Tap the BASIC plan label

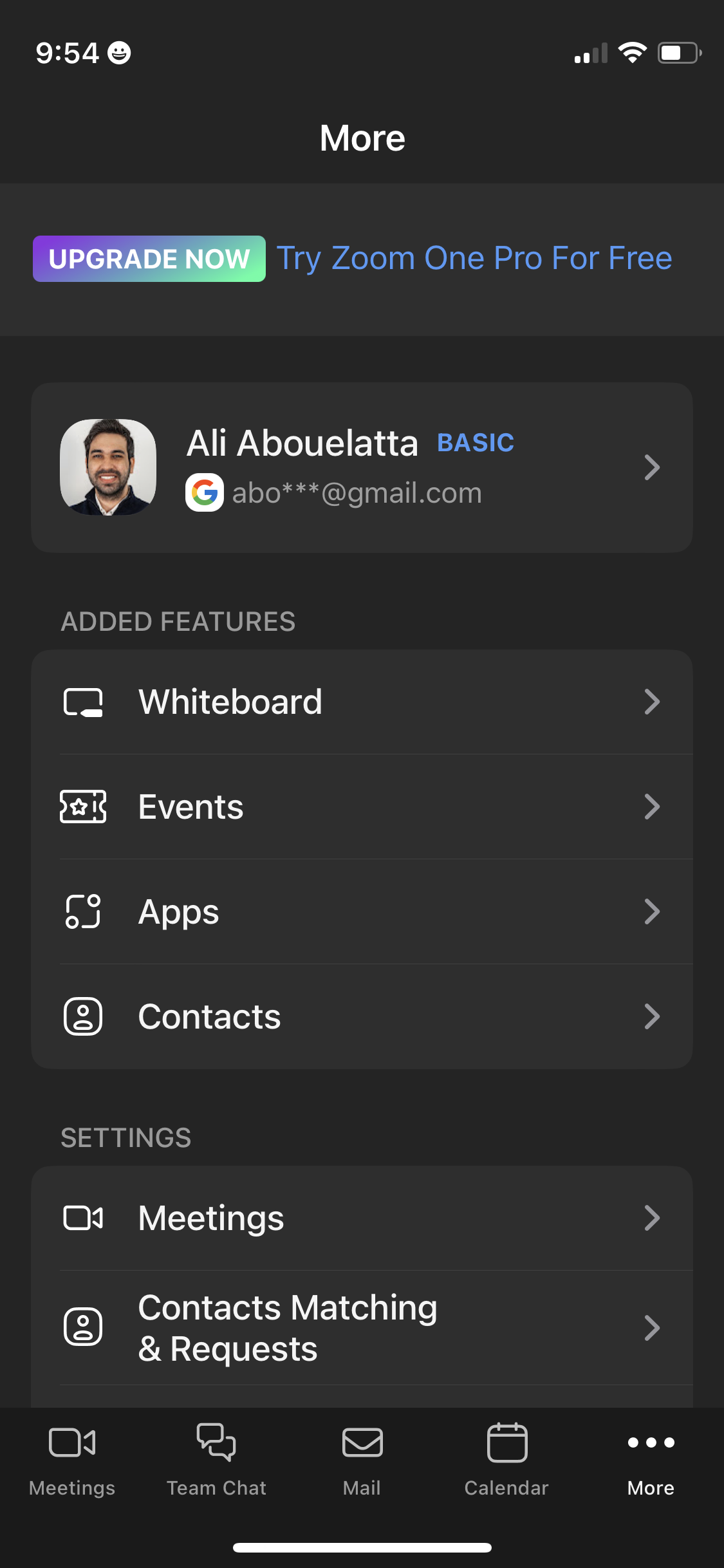475,442
